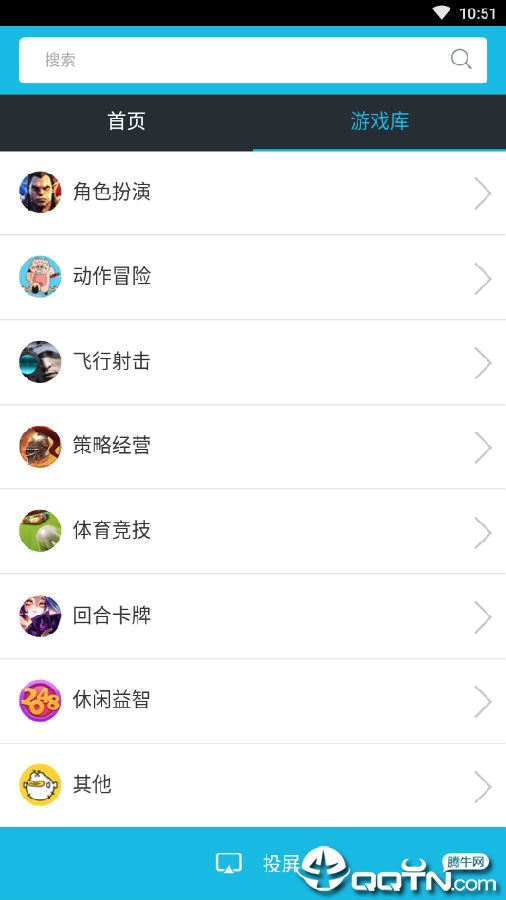View 体育竞技 games

point(253,532)
